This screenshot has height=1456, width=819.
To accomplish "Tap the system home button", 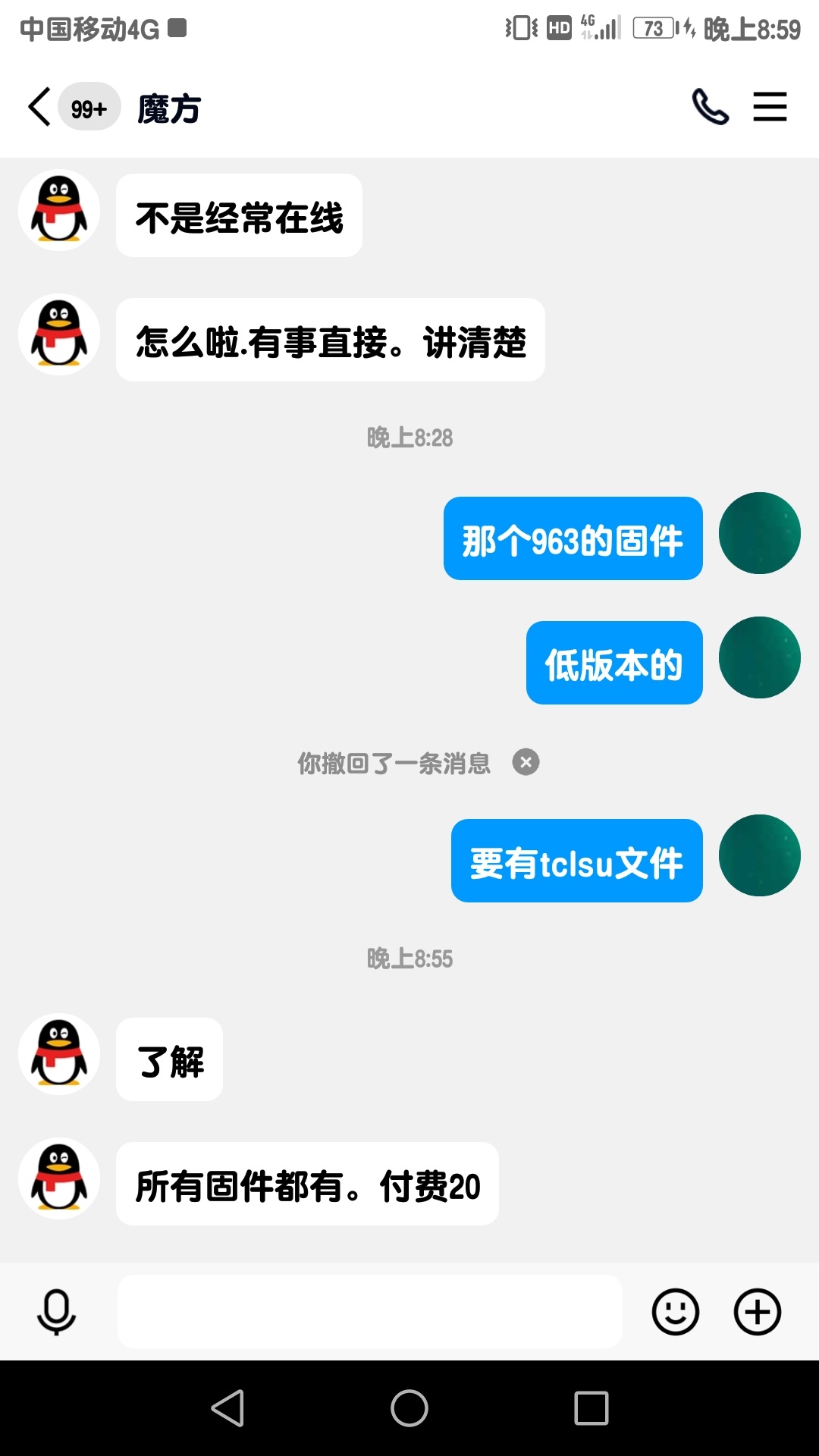I will pos(409,1408).
